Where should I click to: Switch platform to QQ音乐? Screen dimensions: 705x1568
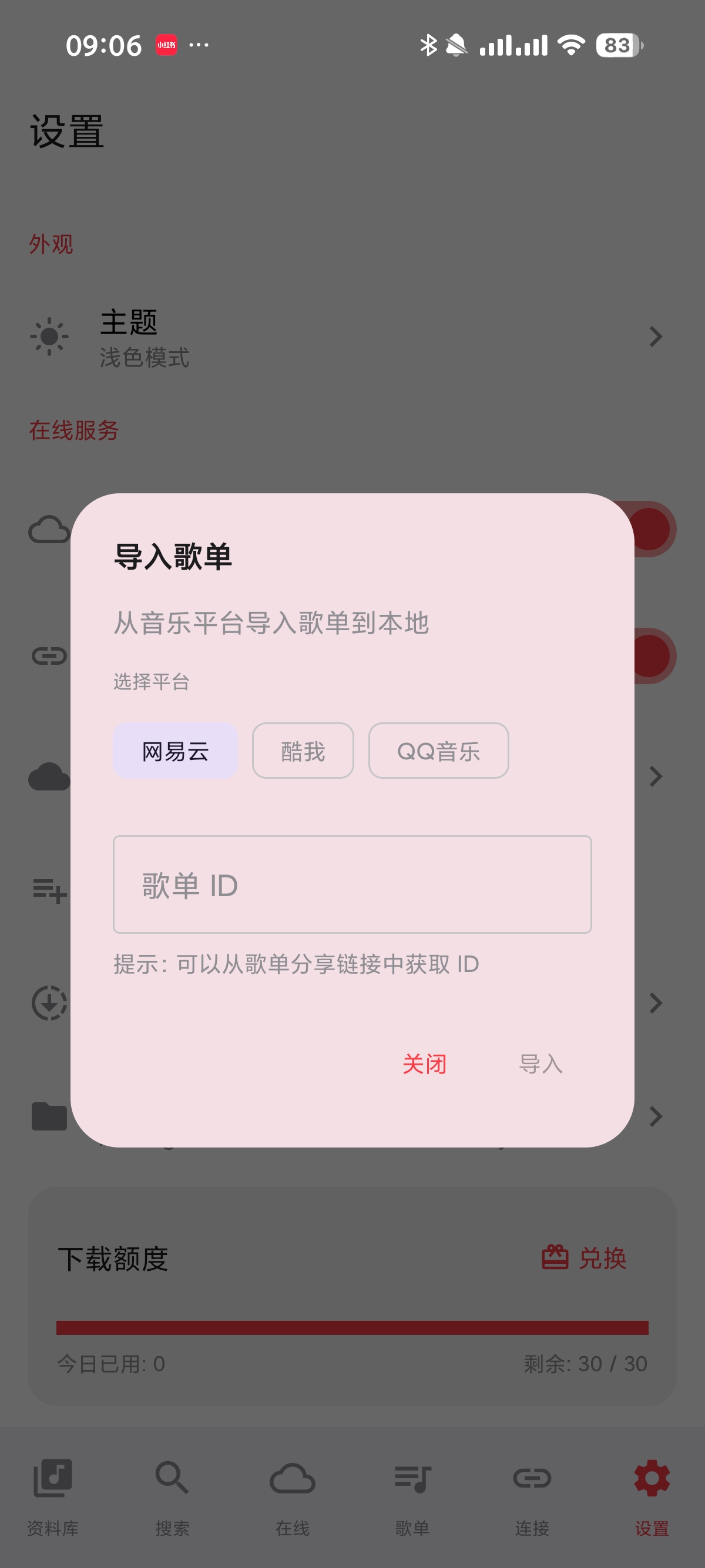pos(438,751)
